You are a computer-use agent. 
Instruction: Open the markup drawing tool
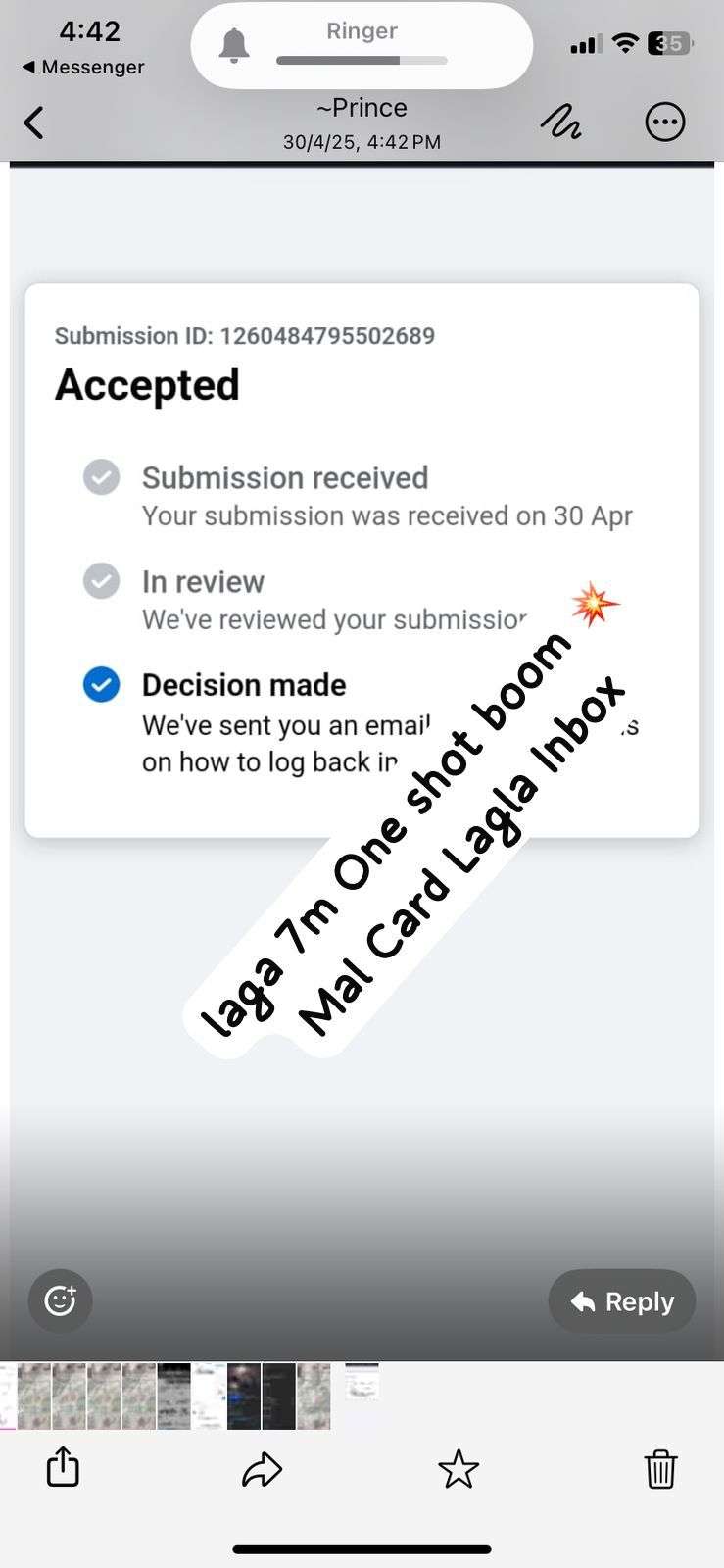point(560,122)
